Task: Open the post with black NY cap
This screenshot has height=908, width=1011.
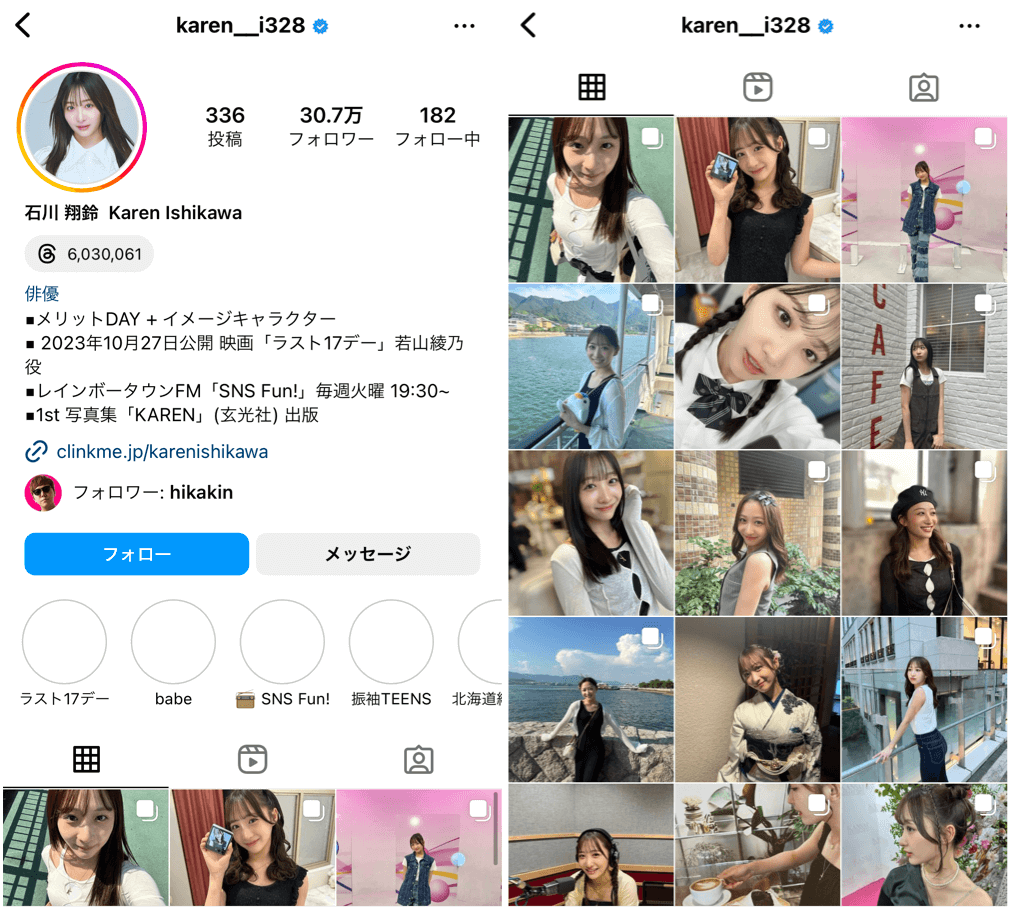Action: tap(924, 532)
